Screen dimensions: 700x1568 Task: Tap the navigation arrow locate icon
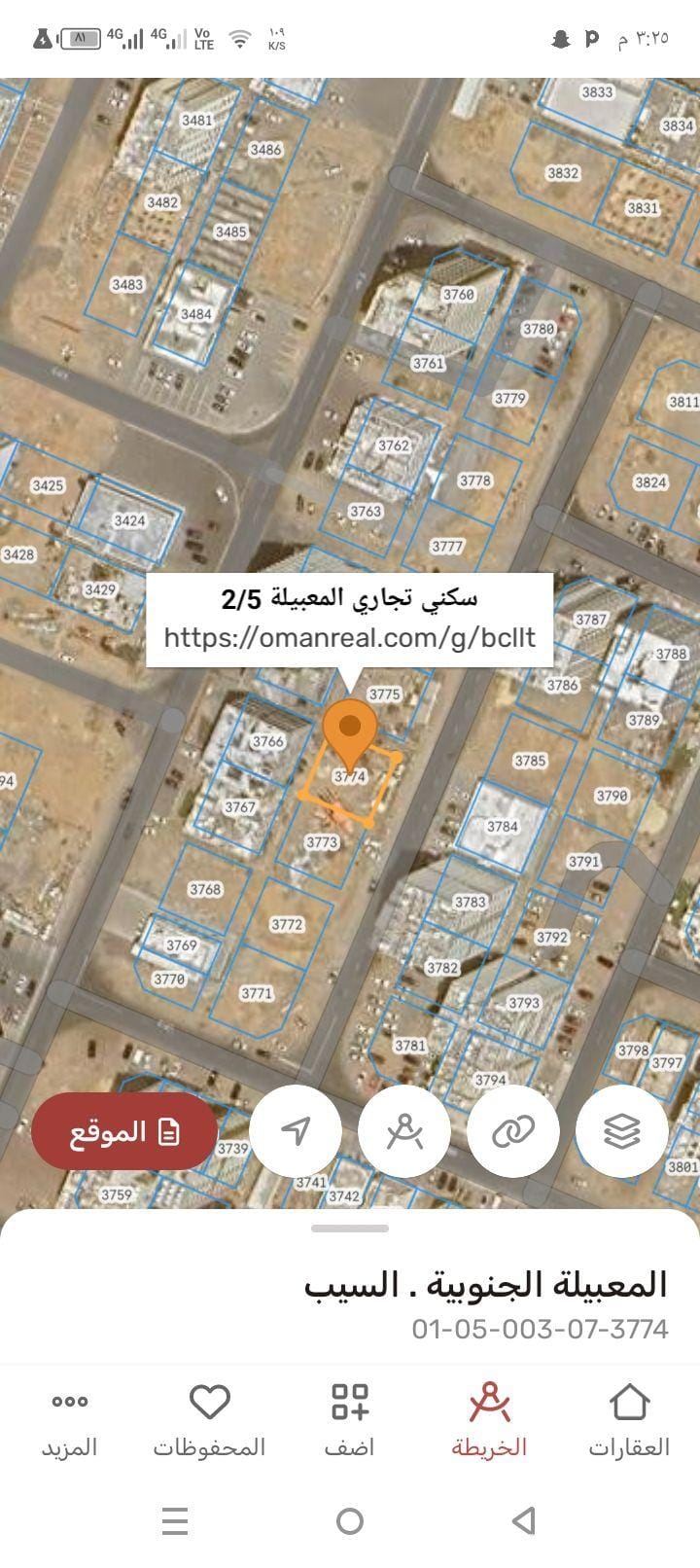pyautogui.click(x=296, y=1130)
